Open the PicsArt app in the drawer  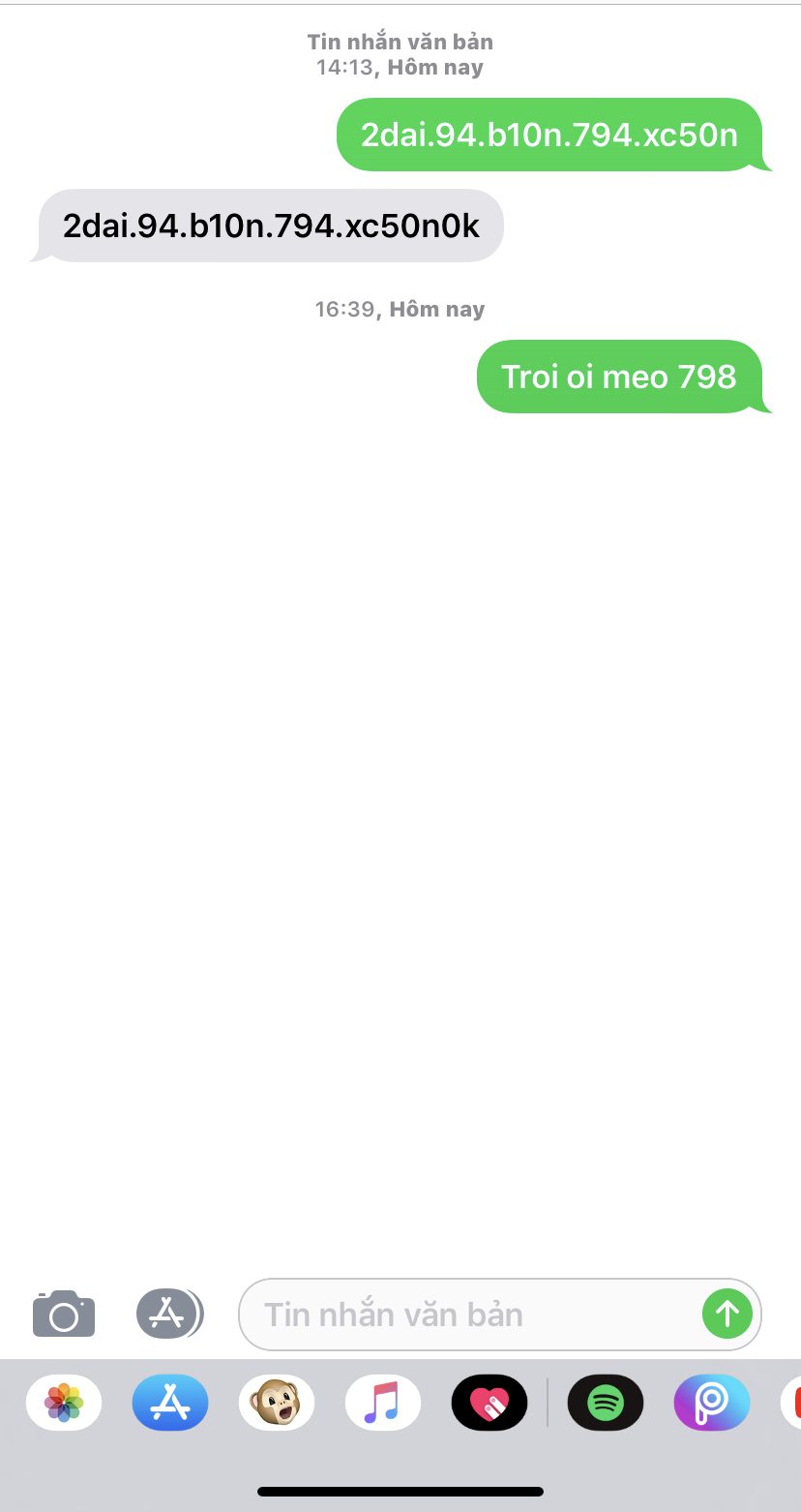click(x=712, y=1402)
